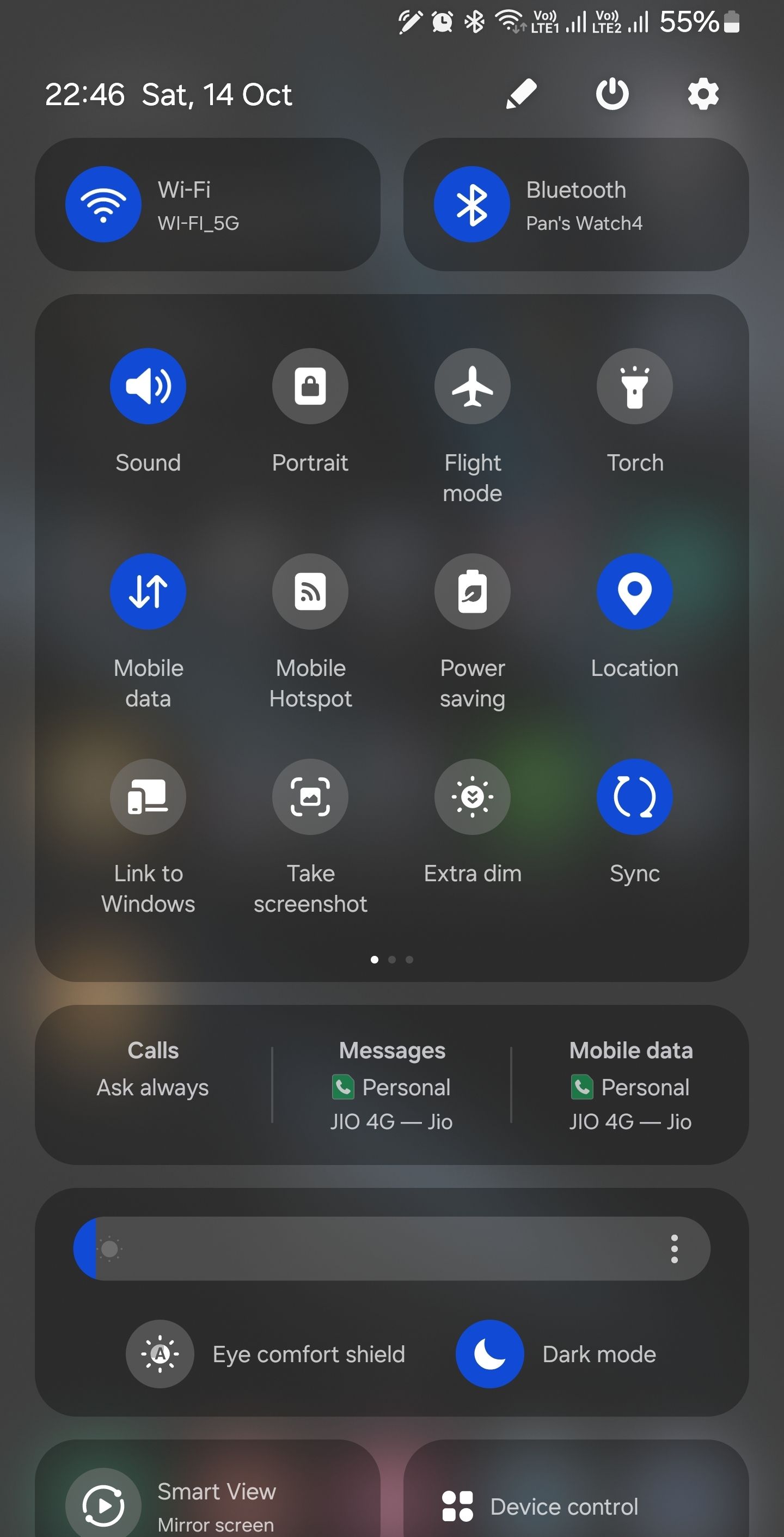Expand Wi-Fi options for WI-FI_5G

[209, 205]
